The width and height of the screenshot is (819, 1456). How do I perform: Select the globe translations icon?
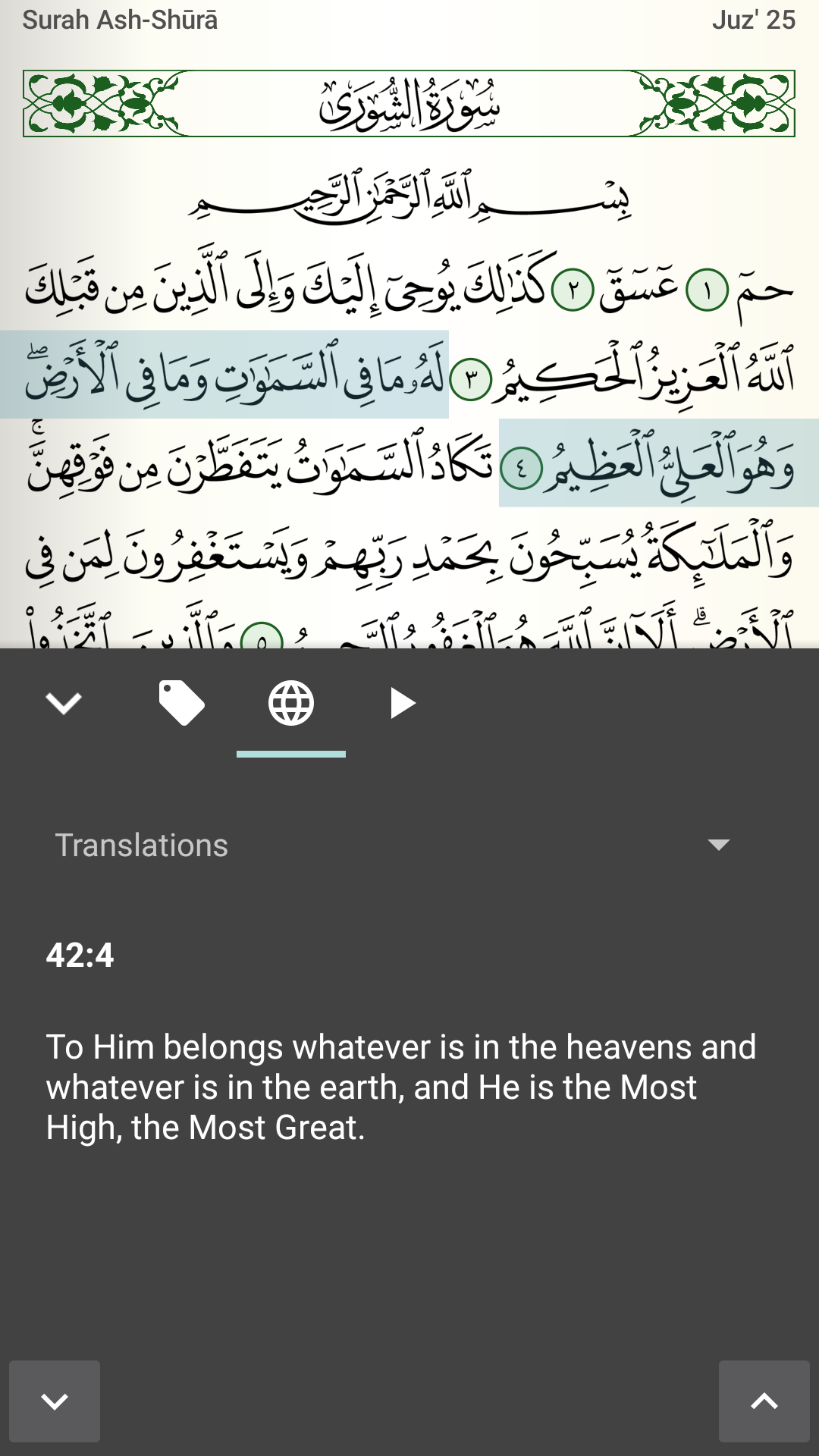pos(291,701)
